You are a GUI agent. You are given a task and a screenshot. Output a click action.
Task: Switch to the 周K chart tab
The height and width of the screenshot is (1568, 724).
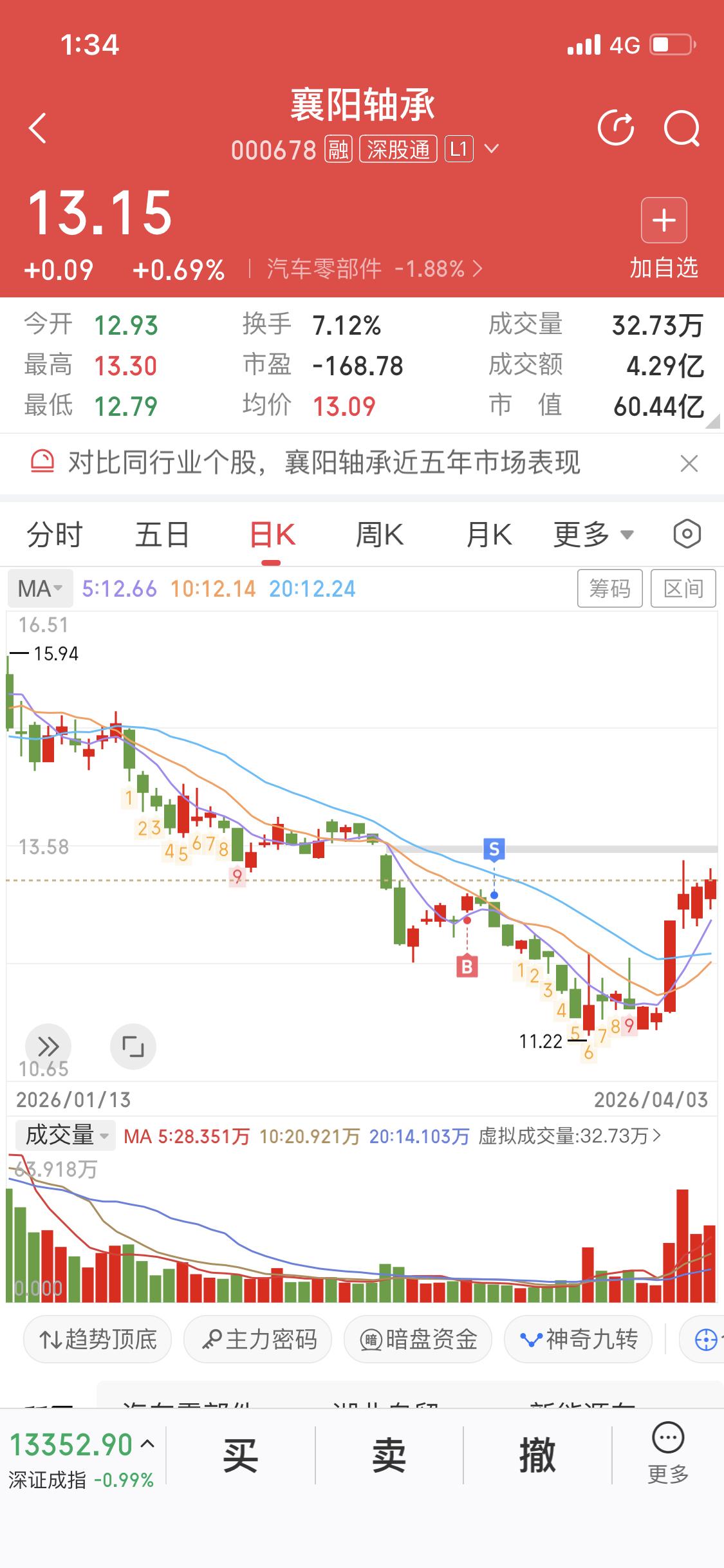pos(380,534)
